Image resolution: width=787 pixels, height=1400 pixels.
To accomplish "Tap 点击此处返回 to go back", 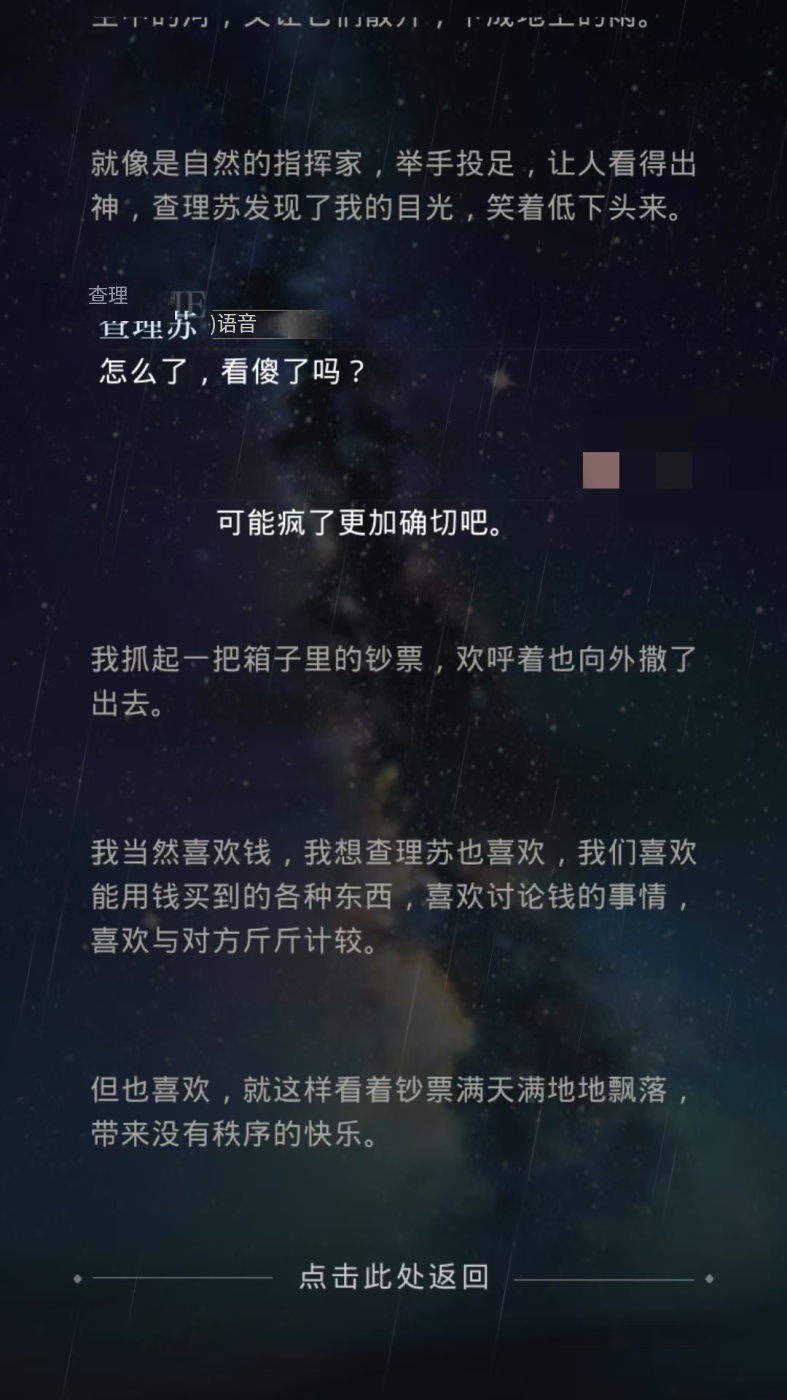I will point(394,1277).
